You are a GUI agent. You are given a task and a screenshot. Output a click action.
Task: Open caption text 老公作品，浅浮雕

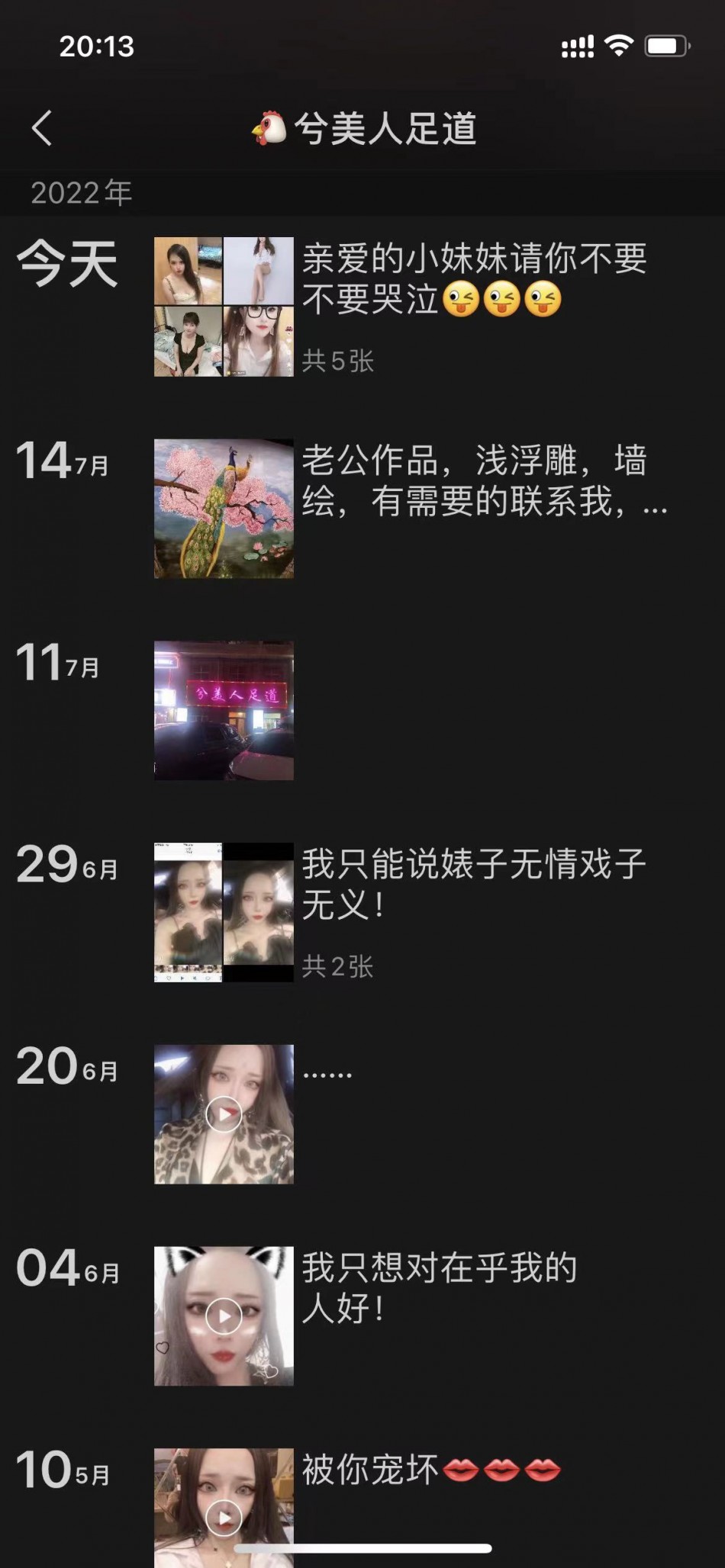coord(484,481)
